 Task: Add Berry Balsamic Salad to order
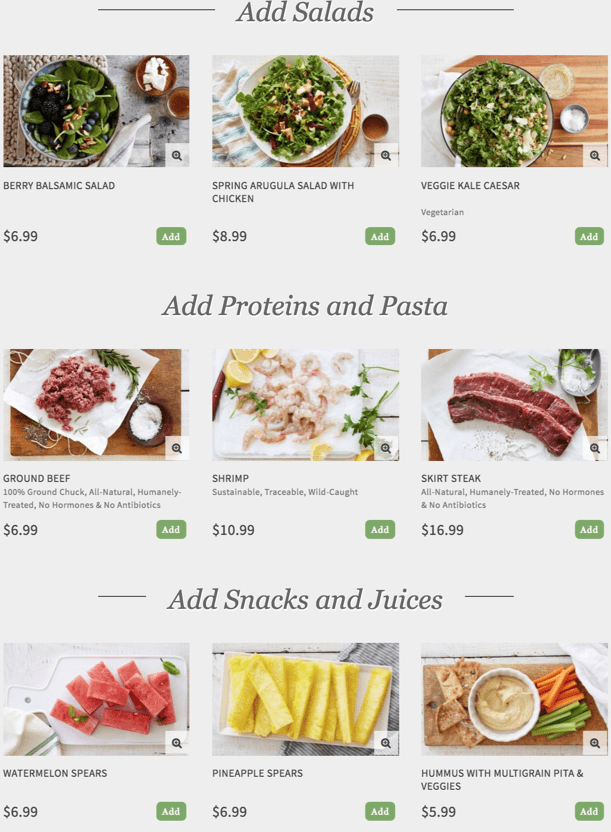(171, 237)
